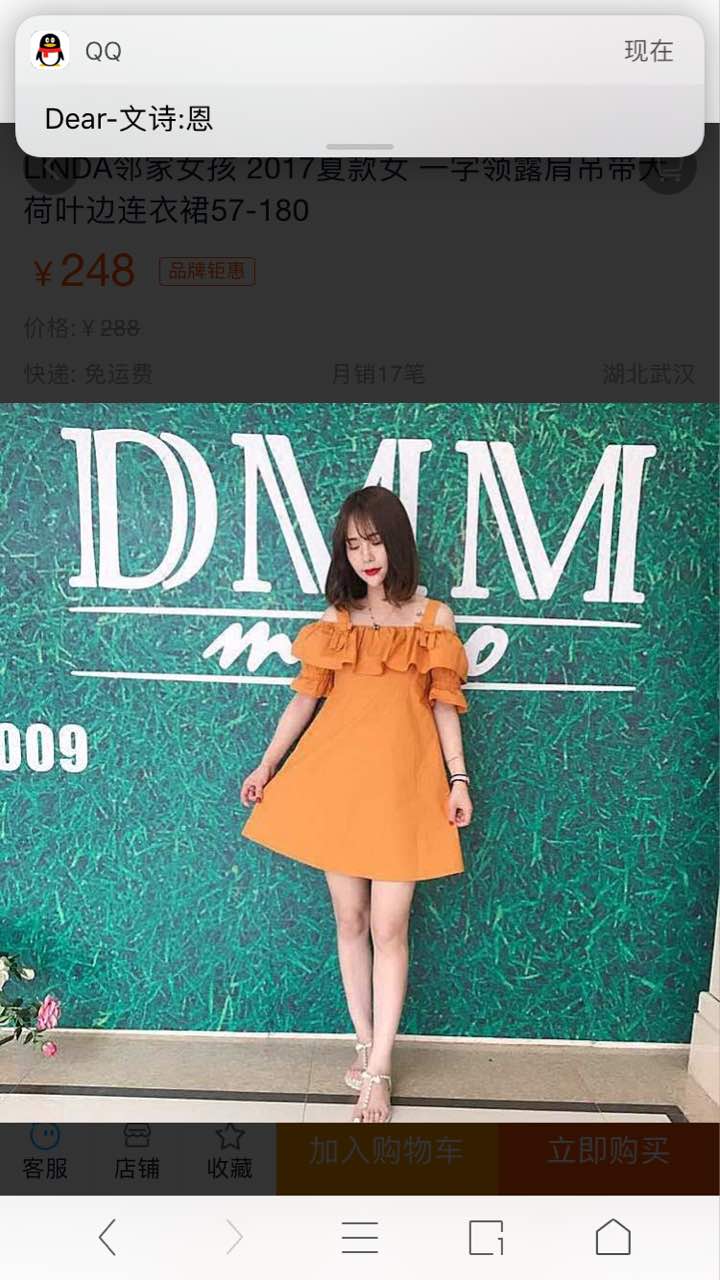Viewport: 720px width, 1280px height.
Task: Open 客服 customer service chat
Action: 45,1152
